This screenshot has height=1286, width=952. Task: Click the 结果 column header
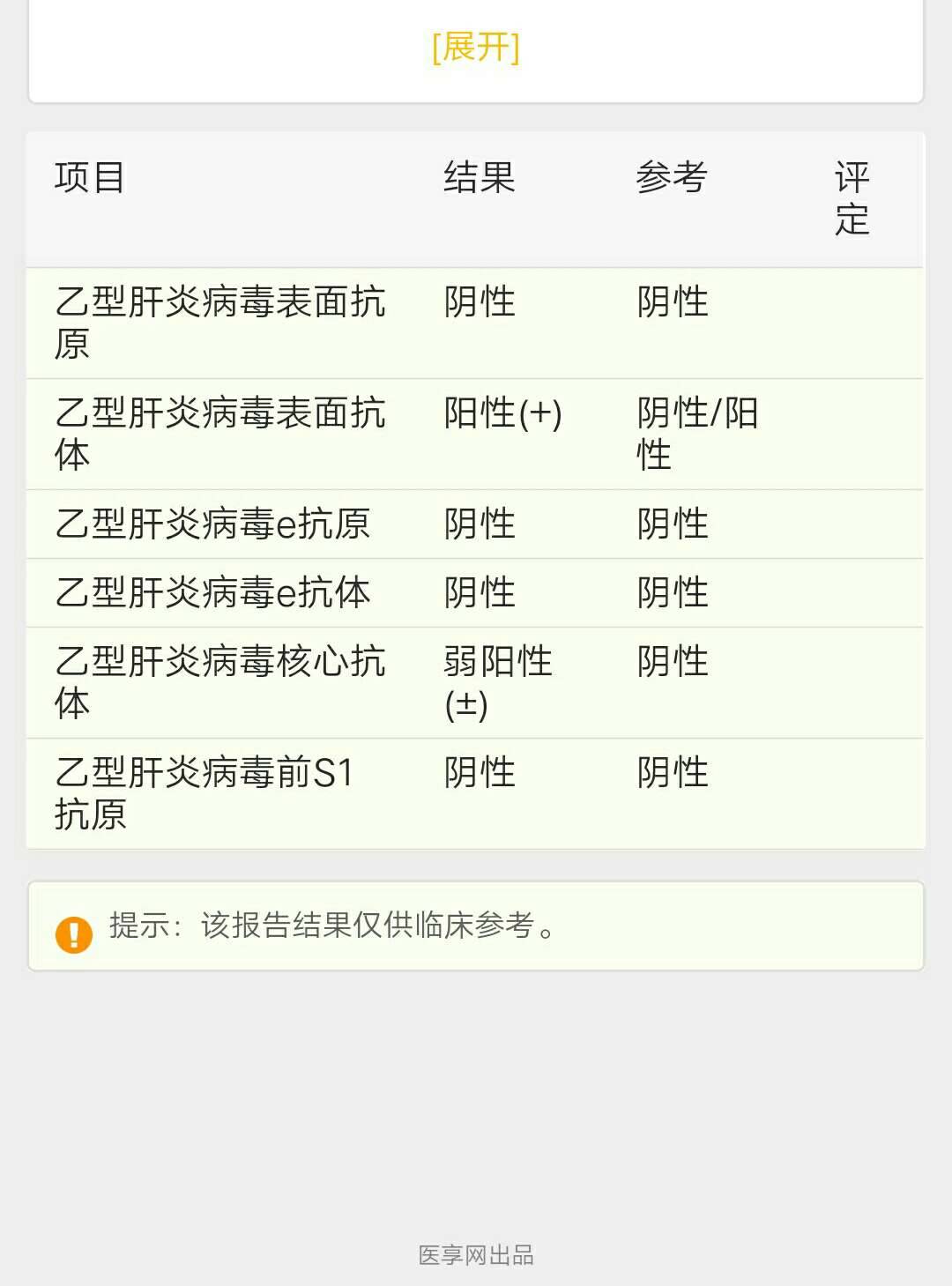pos(480,176)
